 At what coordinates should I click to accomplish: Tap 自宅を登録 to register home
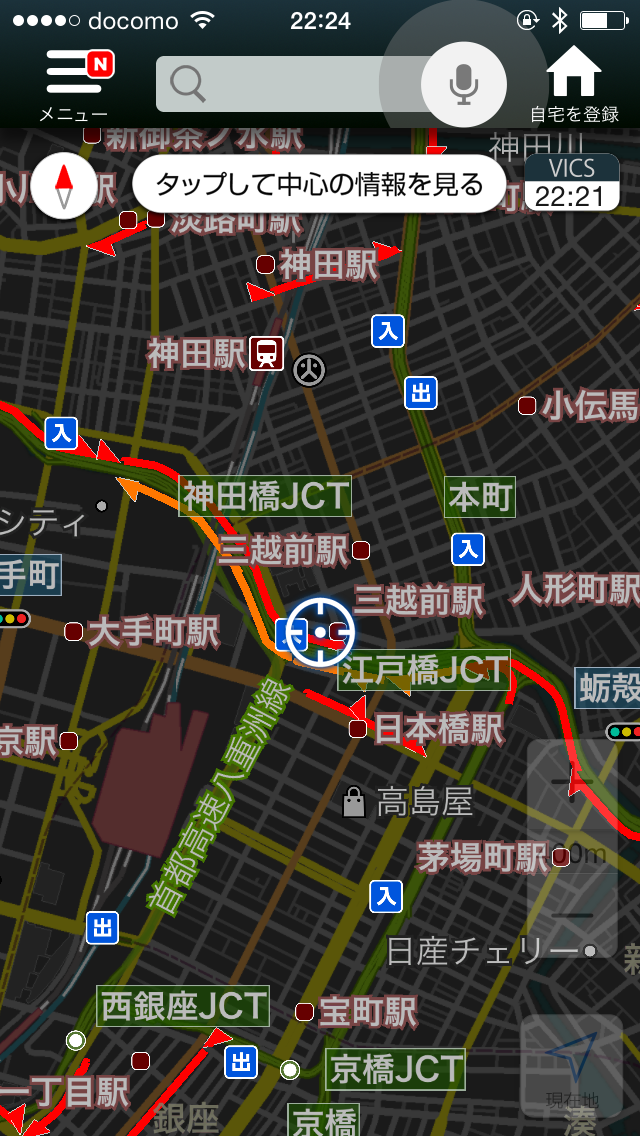(x=574, y=84)
